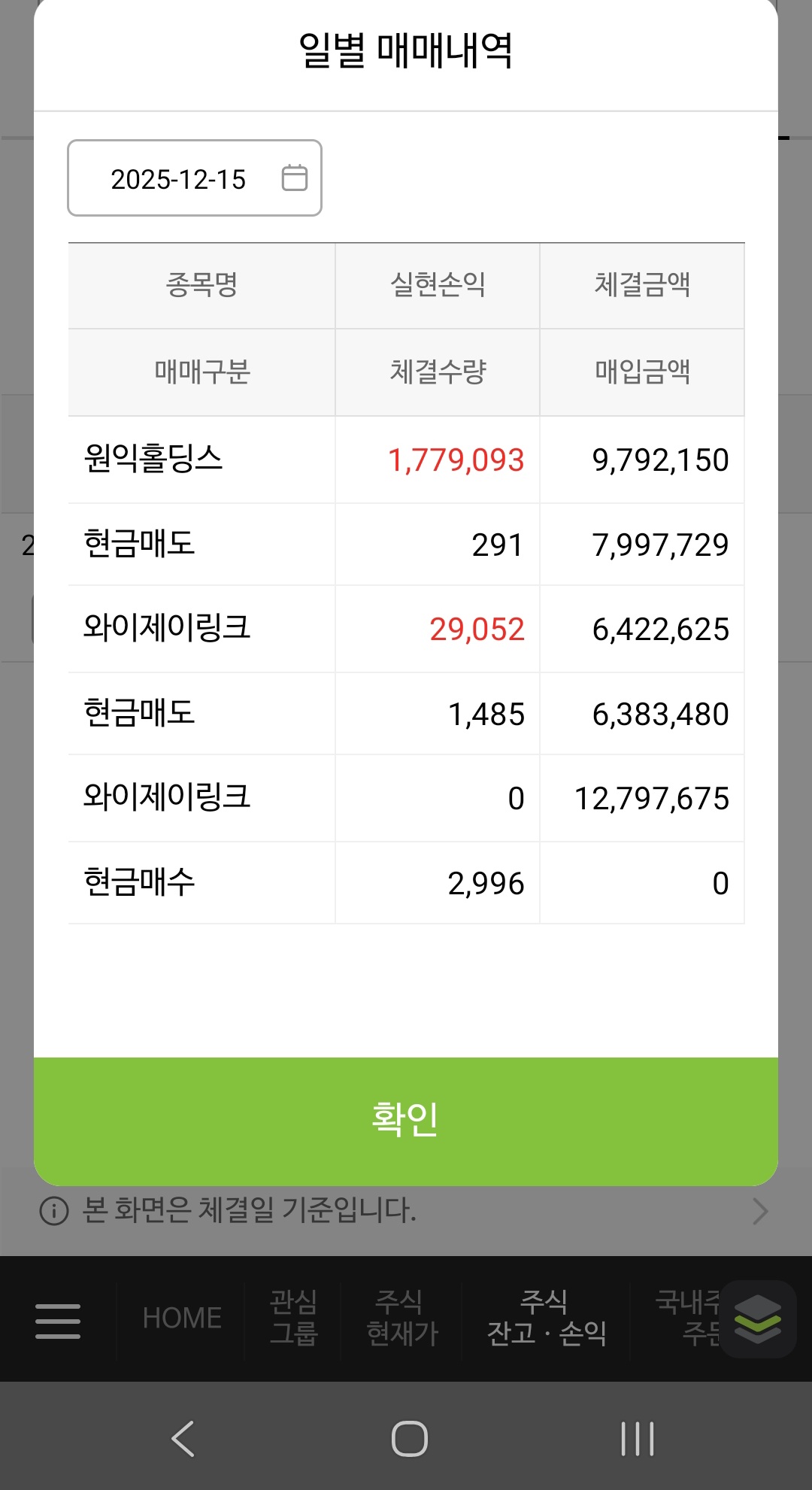Select the 주식 잔고·손익 tab
Viewport: 812px width, 1490px height.
547,1318
